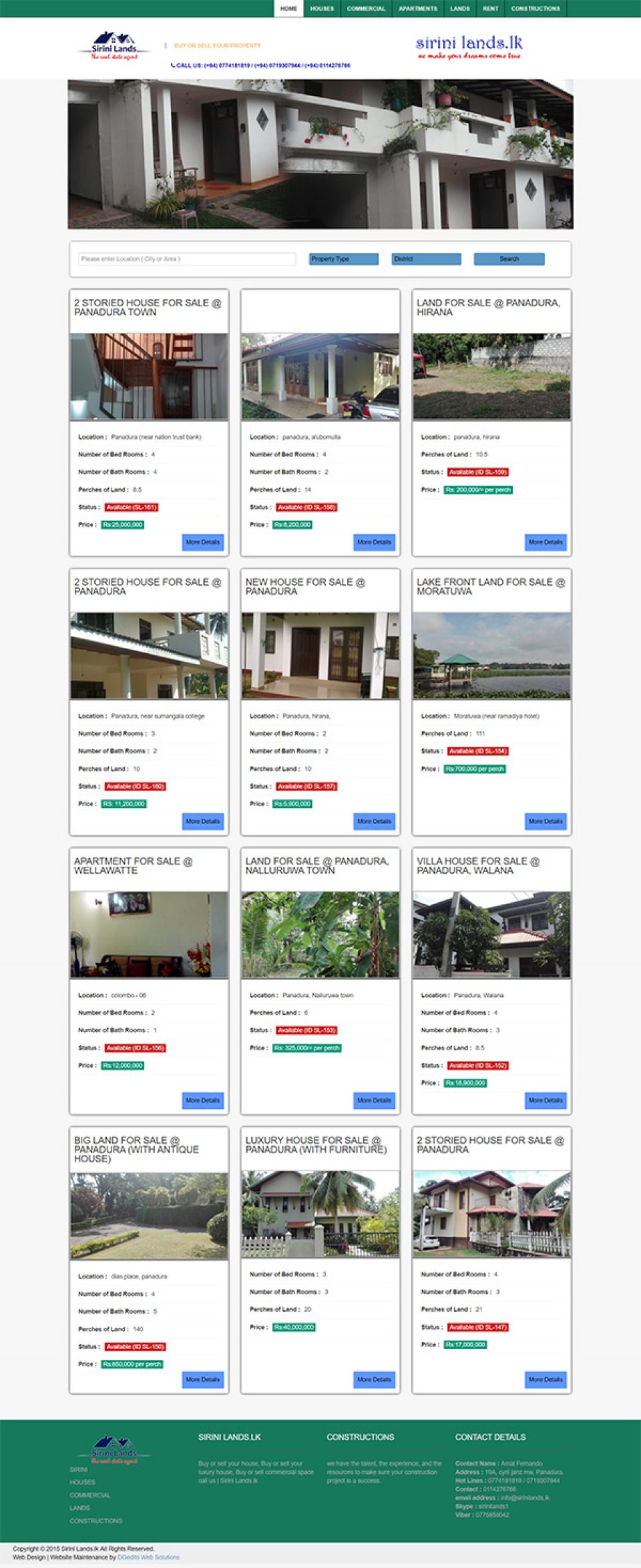The height and width of the screenshot is (1568, 641).
Task: Open More Details for Lake Front Land Moratuwa
Action: (545, 821)
